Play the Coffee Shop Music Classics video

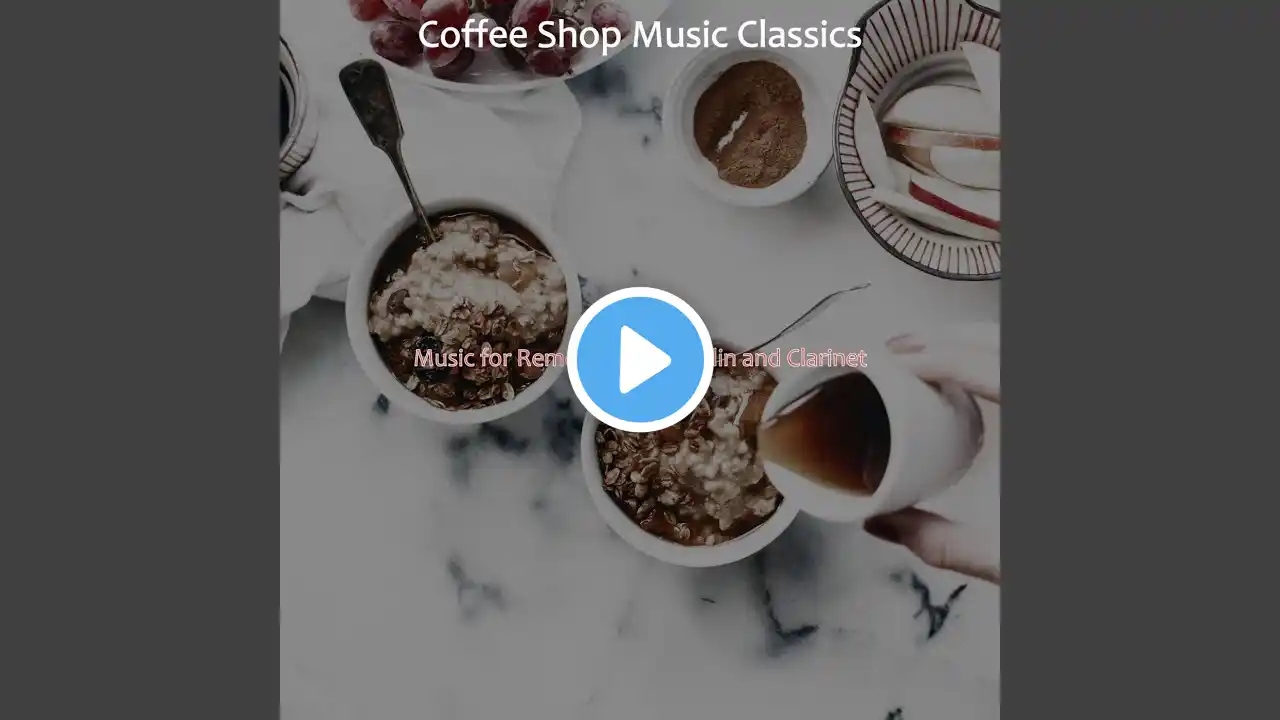coord(640,360)
